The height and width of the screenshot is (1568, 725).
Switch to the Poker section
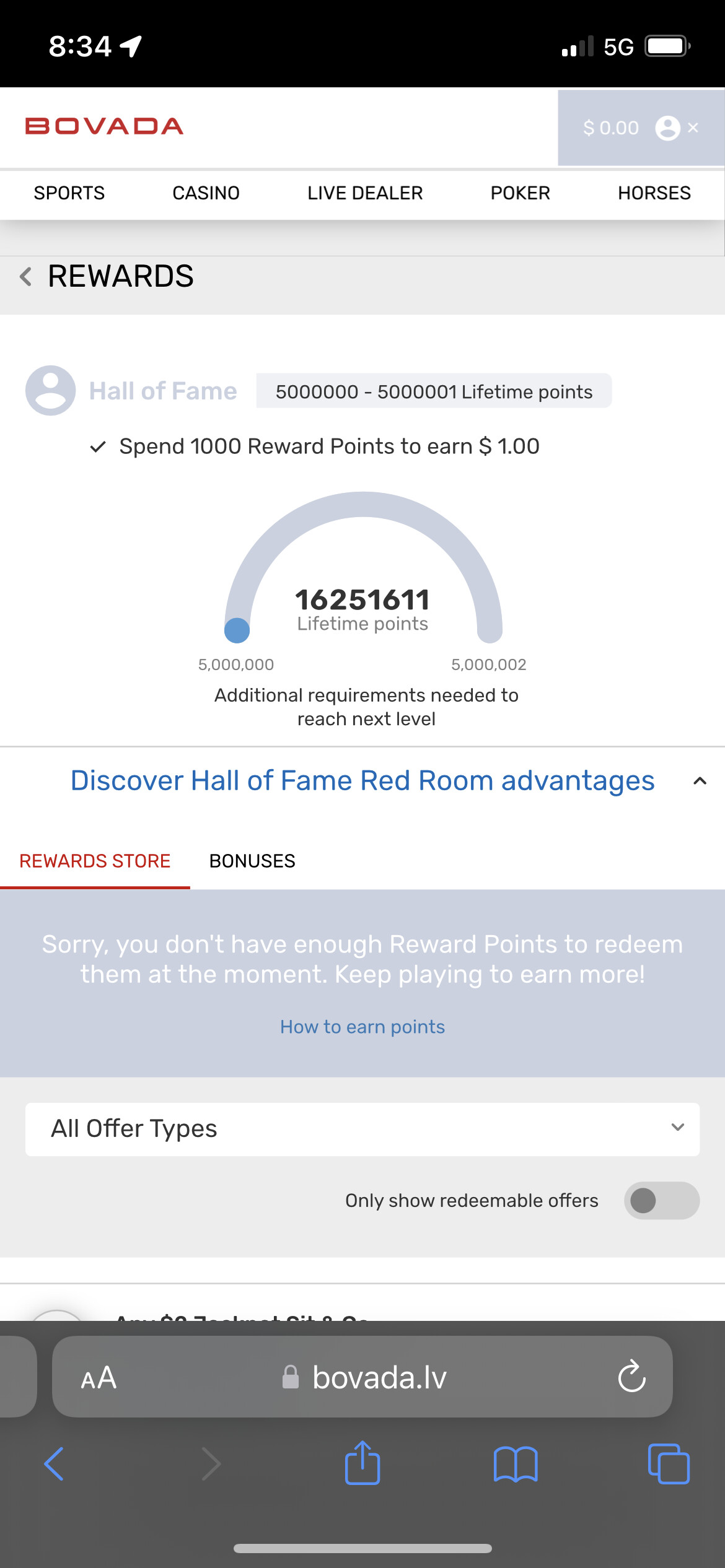[520, 193]
